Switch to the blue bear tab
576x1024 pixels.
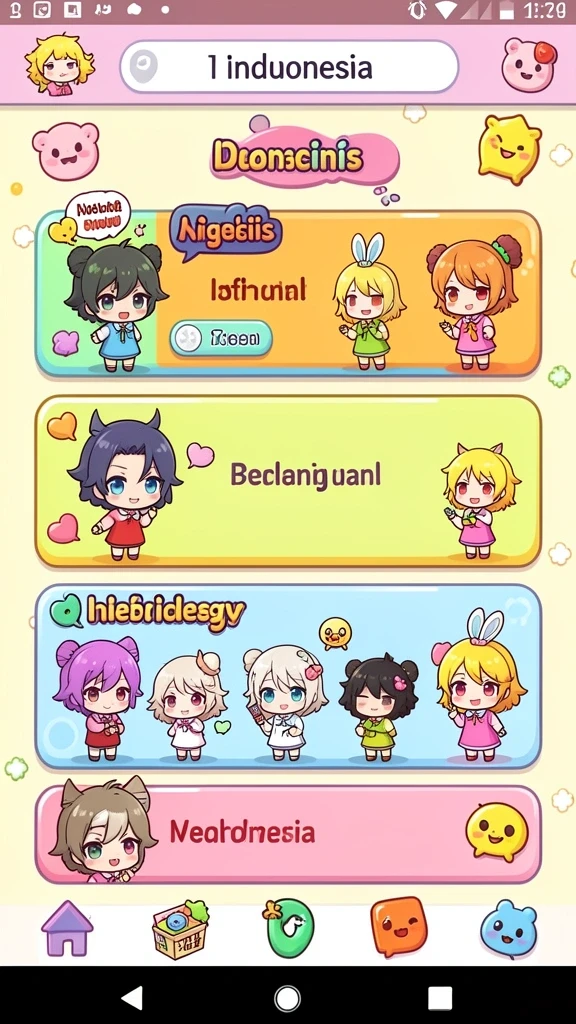coord(509,929)
